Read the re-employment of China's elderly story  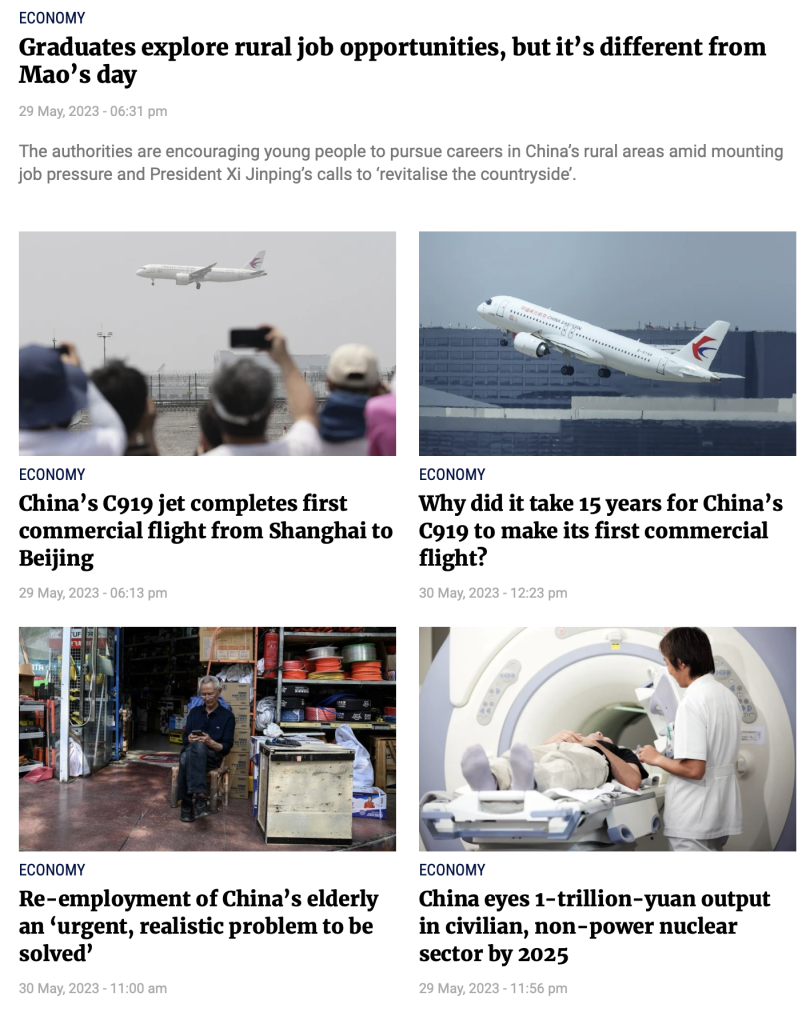pyautogui.click(x=198, y=926)
